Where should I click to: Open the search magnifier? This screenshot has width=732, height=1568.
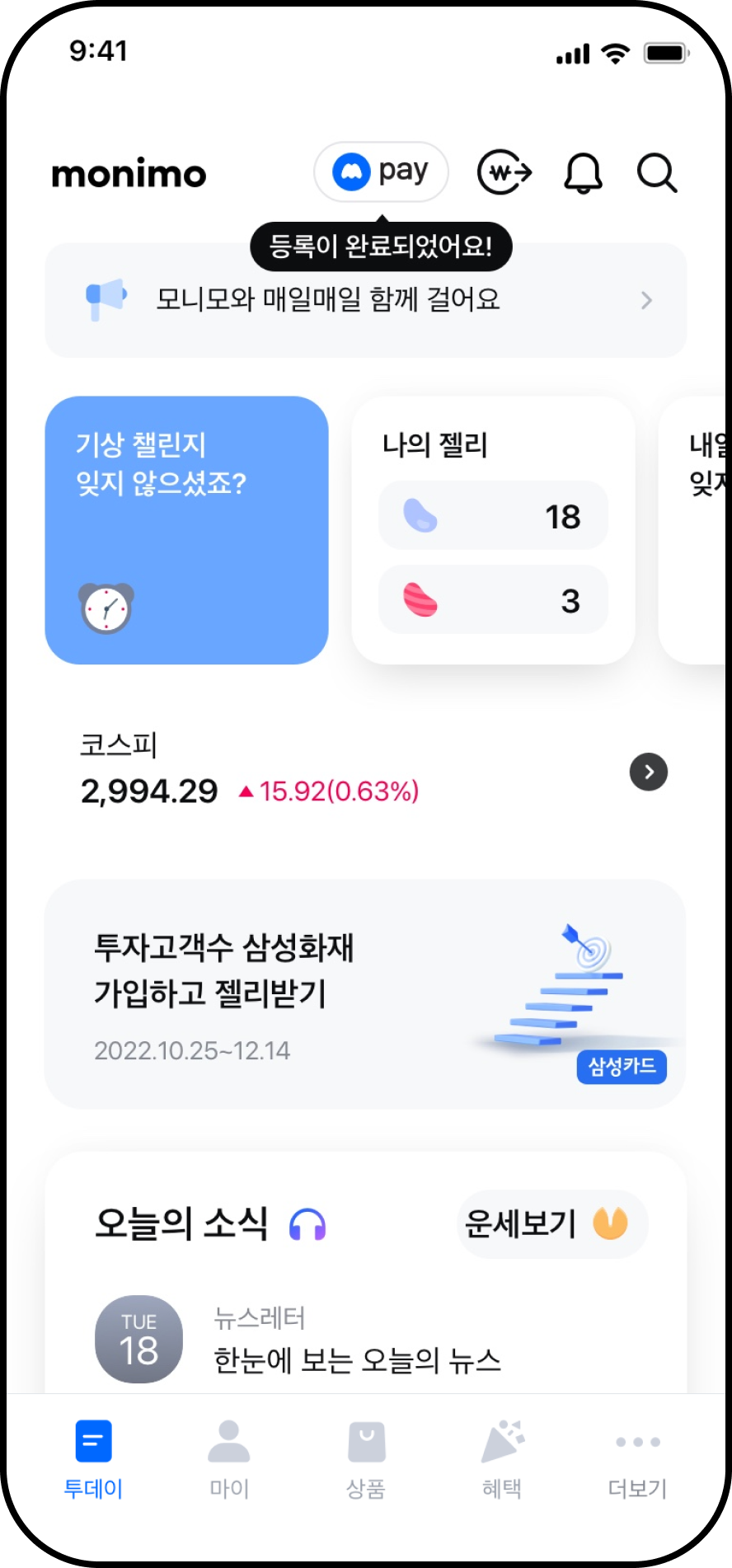[657, 173]
